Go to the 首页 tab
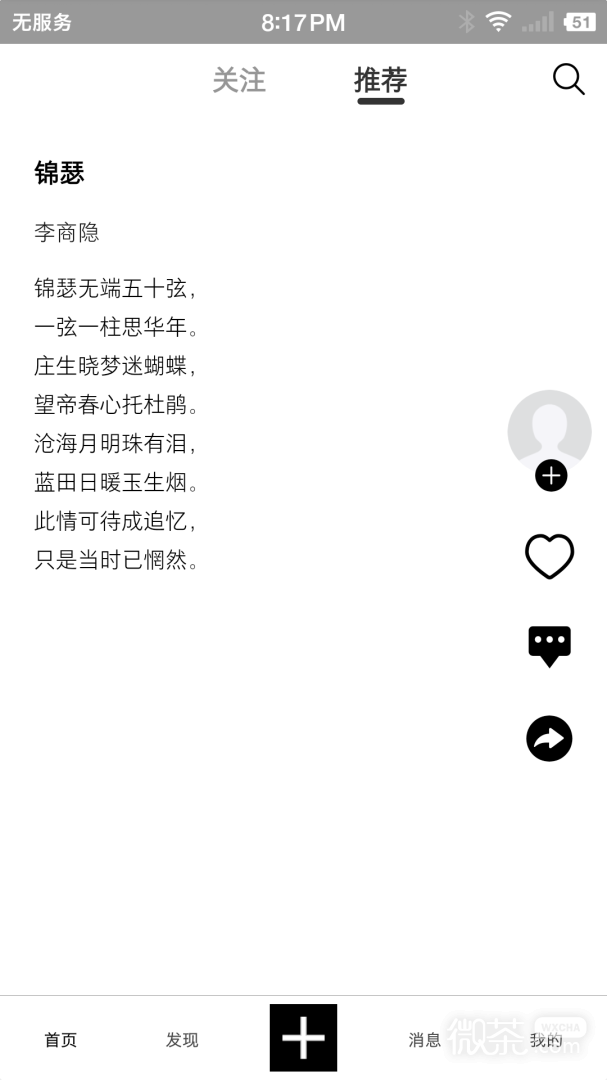Image resolution: width=607 pixels, height=1080 pixels. pyautogui.click(x=61, y=1040)
